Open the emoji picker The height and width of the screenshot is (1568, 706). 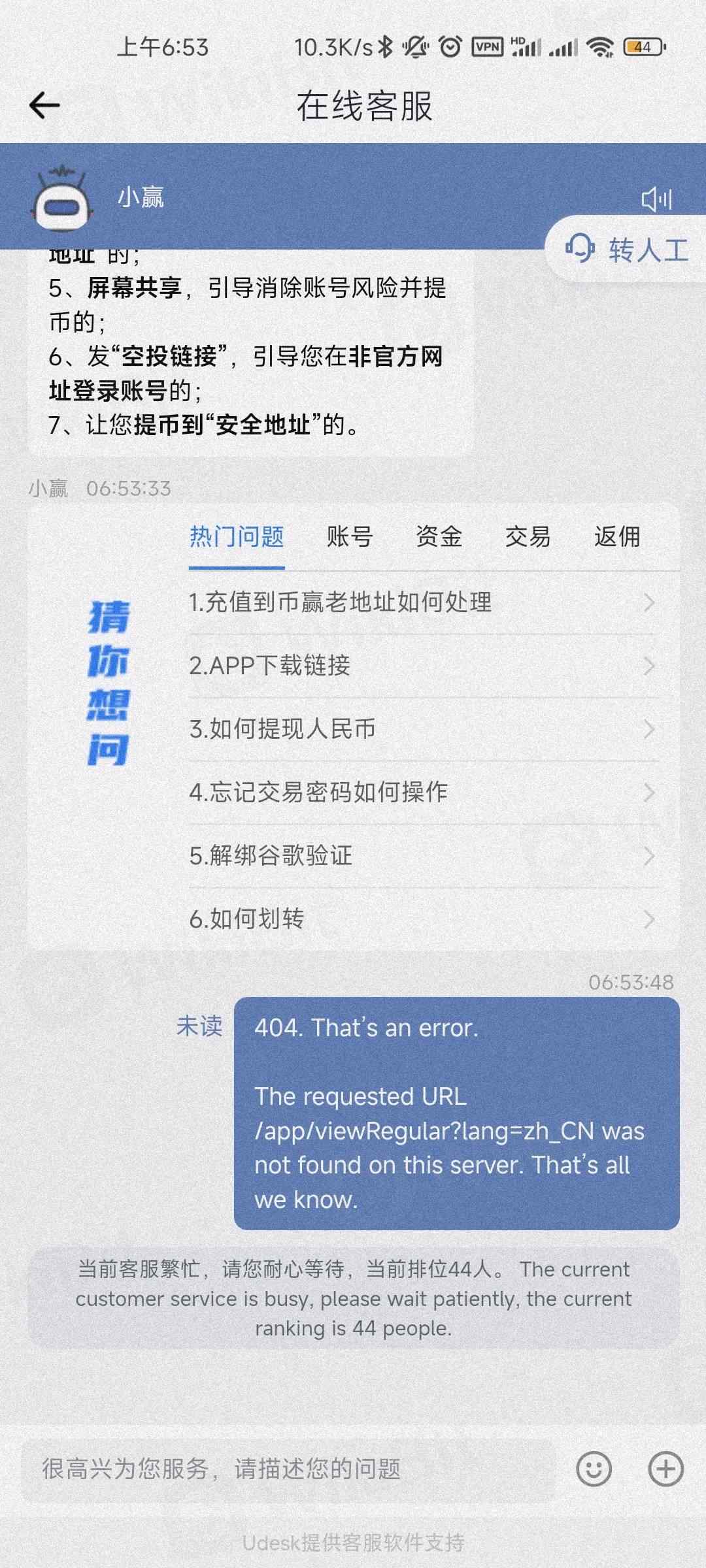[x=594, y=1469]
